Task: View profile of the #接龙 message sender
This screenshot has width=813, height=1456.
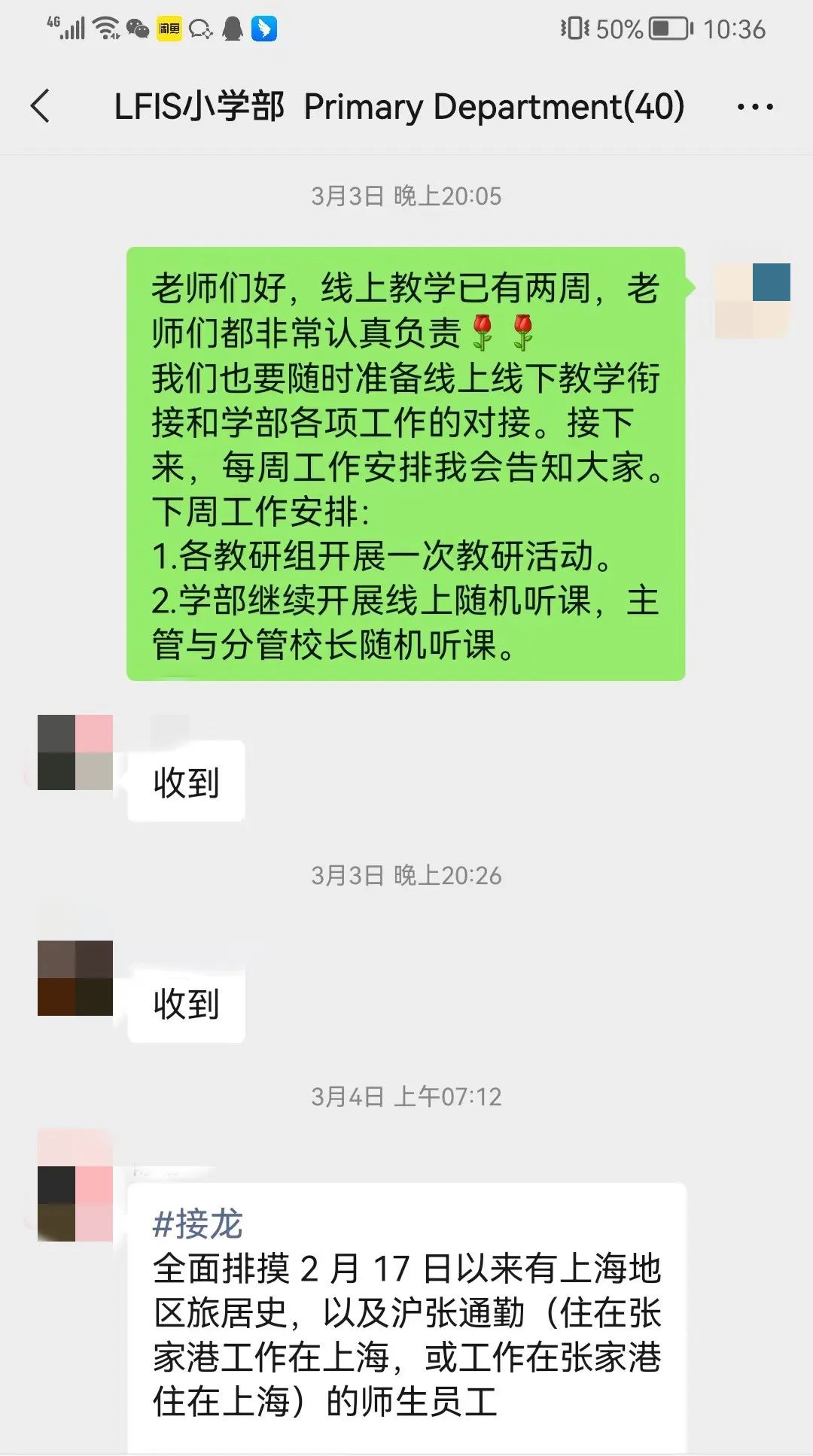Action: click(x=75, y=1202)
